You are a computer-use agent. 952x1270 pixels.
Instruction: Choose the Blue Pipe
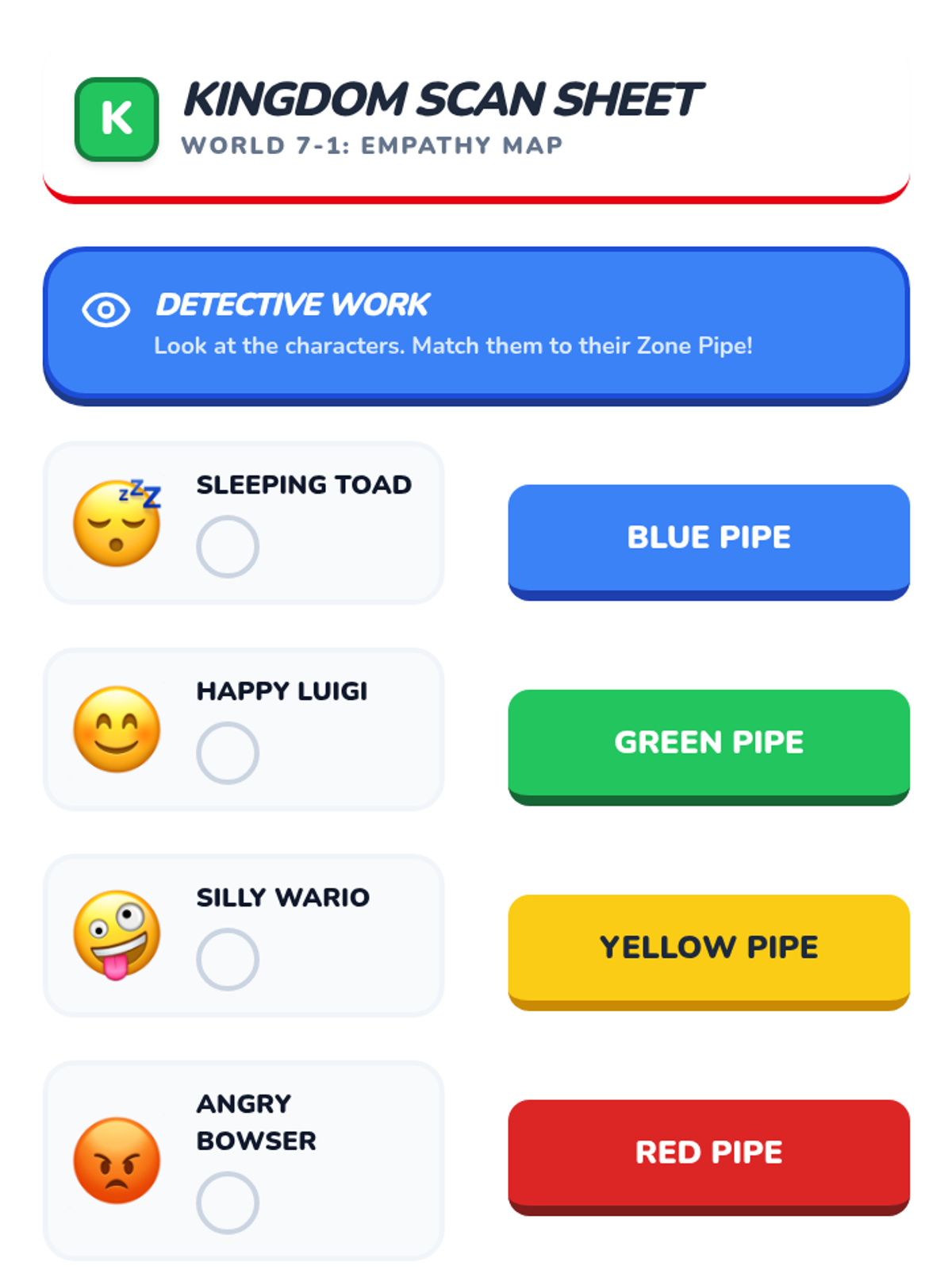tap(708, 542)
